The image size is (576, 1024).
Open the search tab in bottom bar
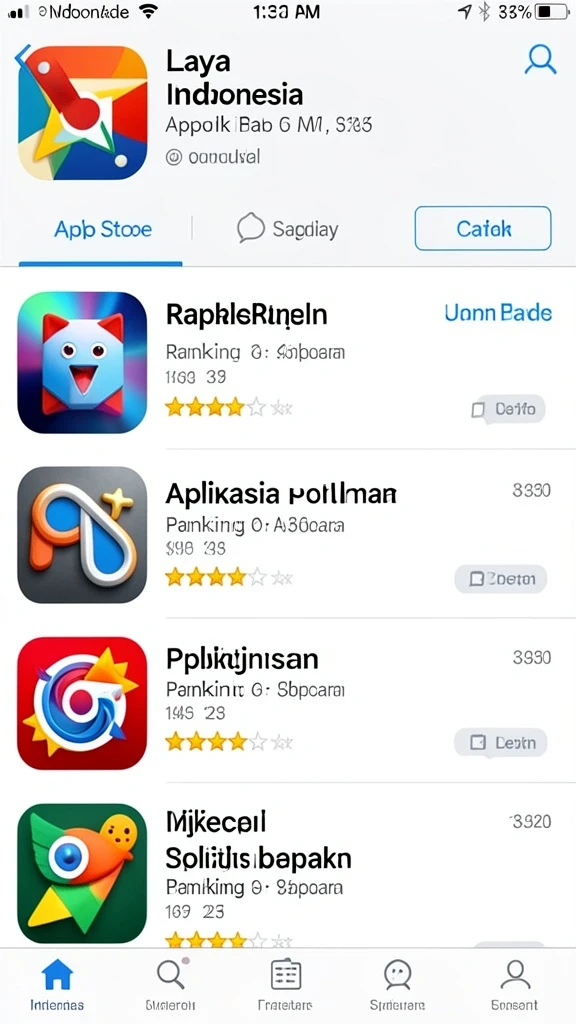[x=170, y=985]
